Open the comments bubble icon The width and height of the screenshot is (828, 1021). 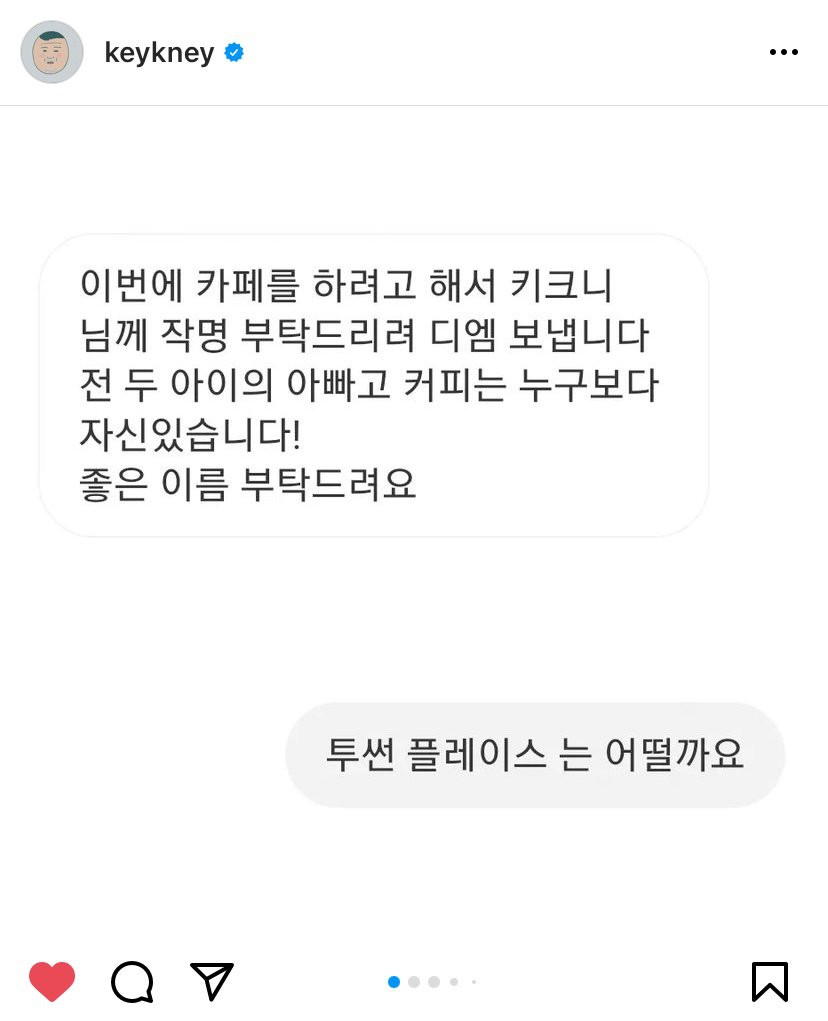click(132, 981)
